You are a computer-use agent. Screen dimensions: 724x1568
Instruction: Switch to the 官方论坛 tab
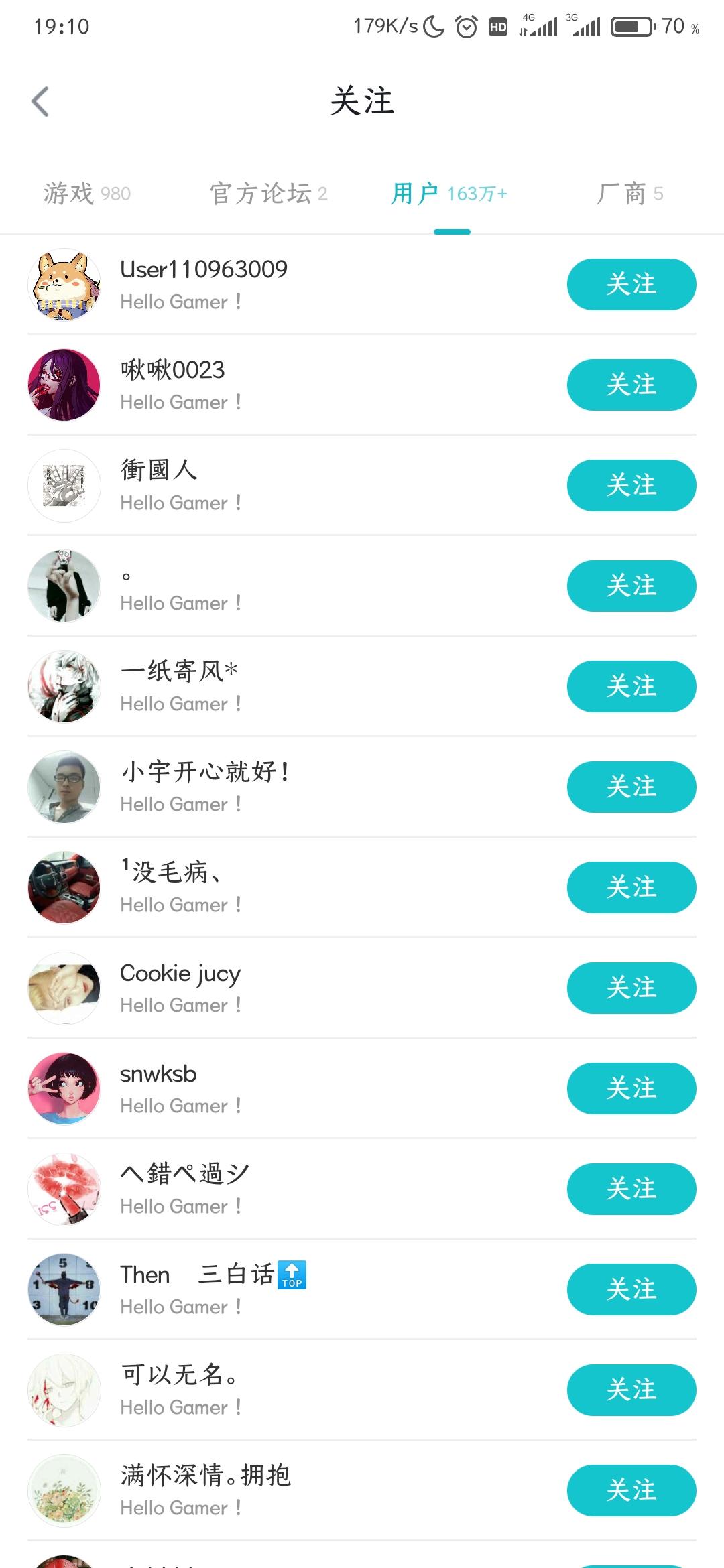point(268,194)
